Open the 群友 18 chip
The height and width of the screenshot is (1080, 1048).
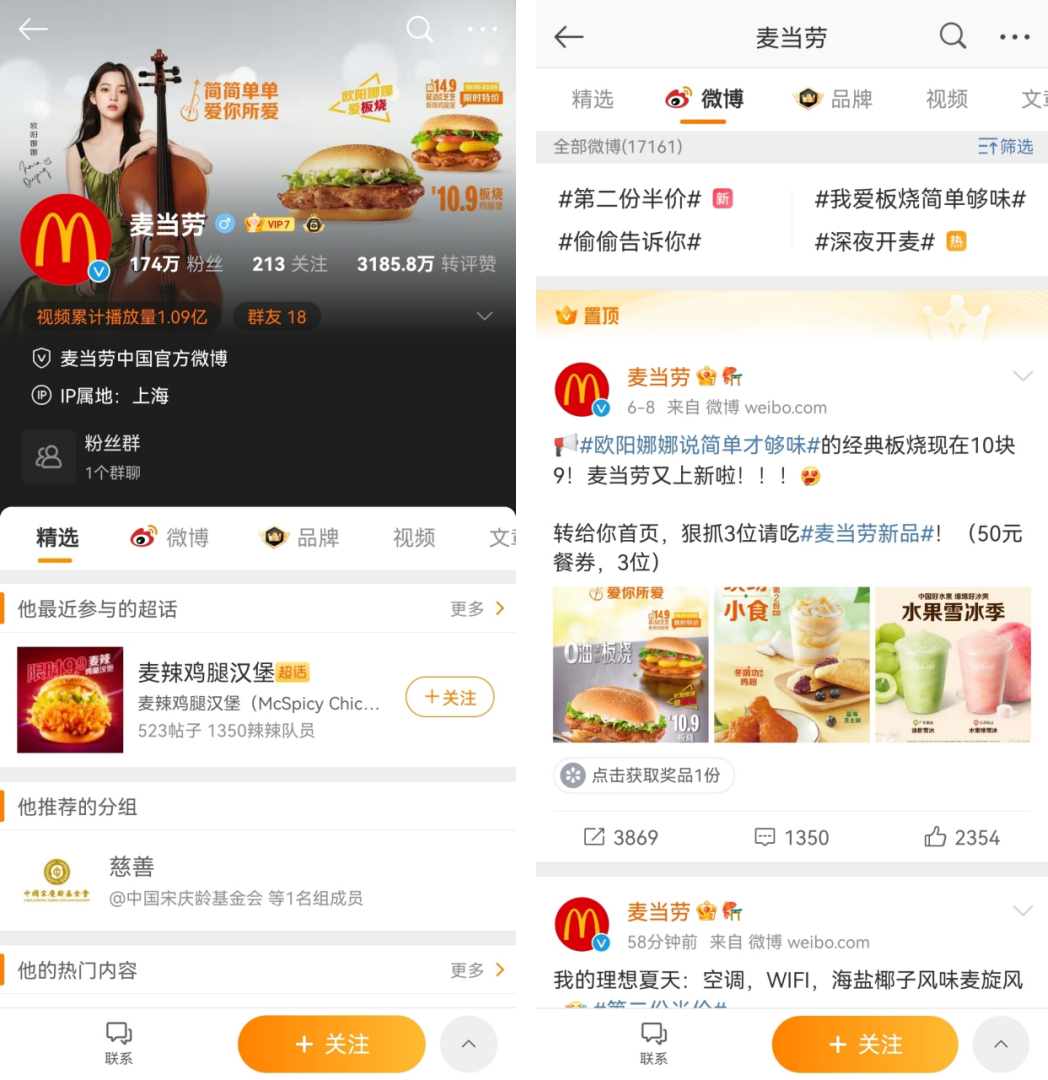[x=277, y=317]
